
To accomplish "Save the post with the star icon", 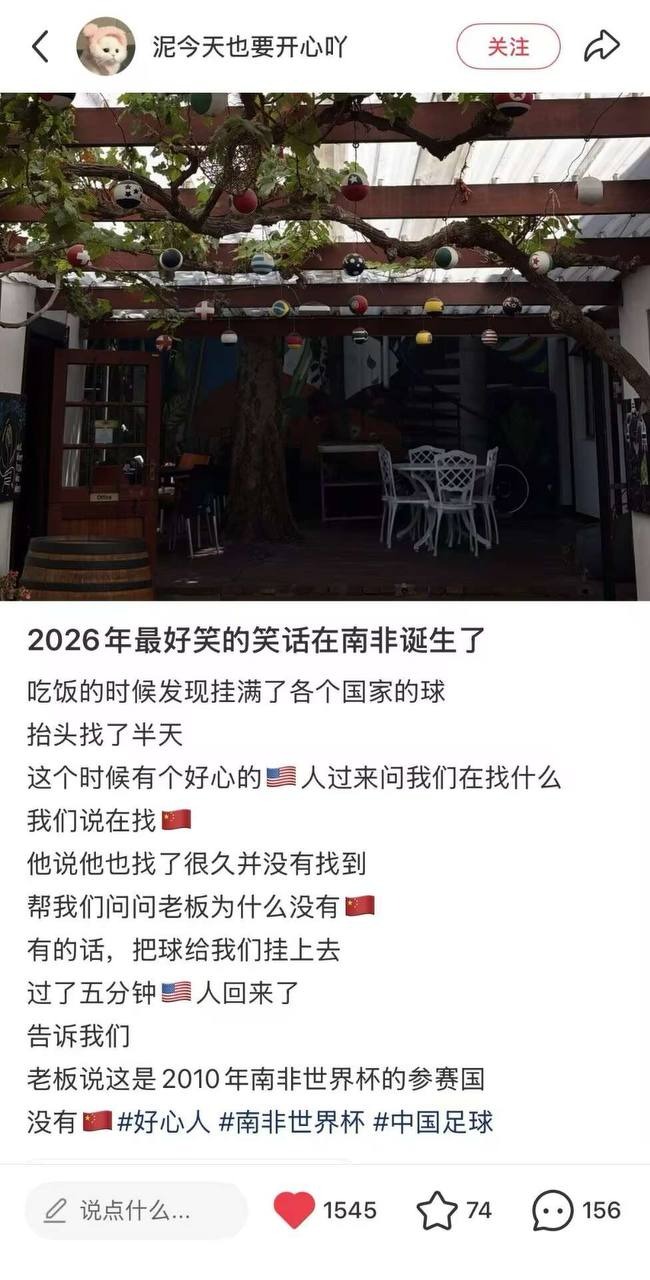I will [437, 1211].
